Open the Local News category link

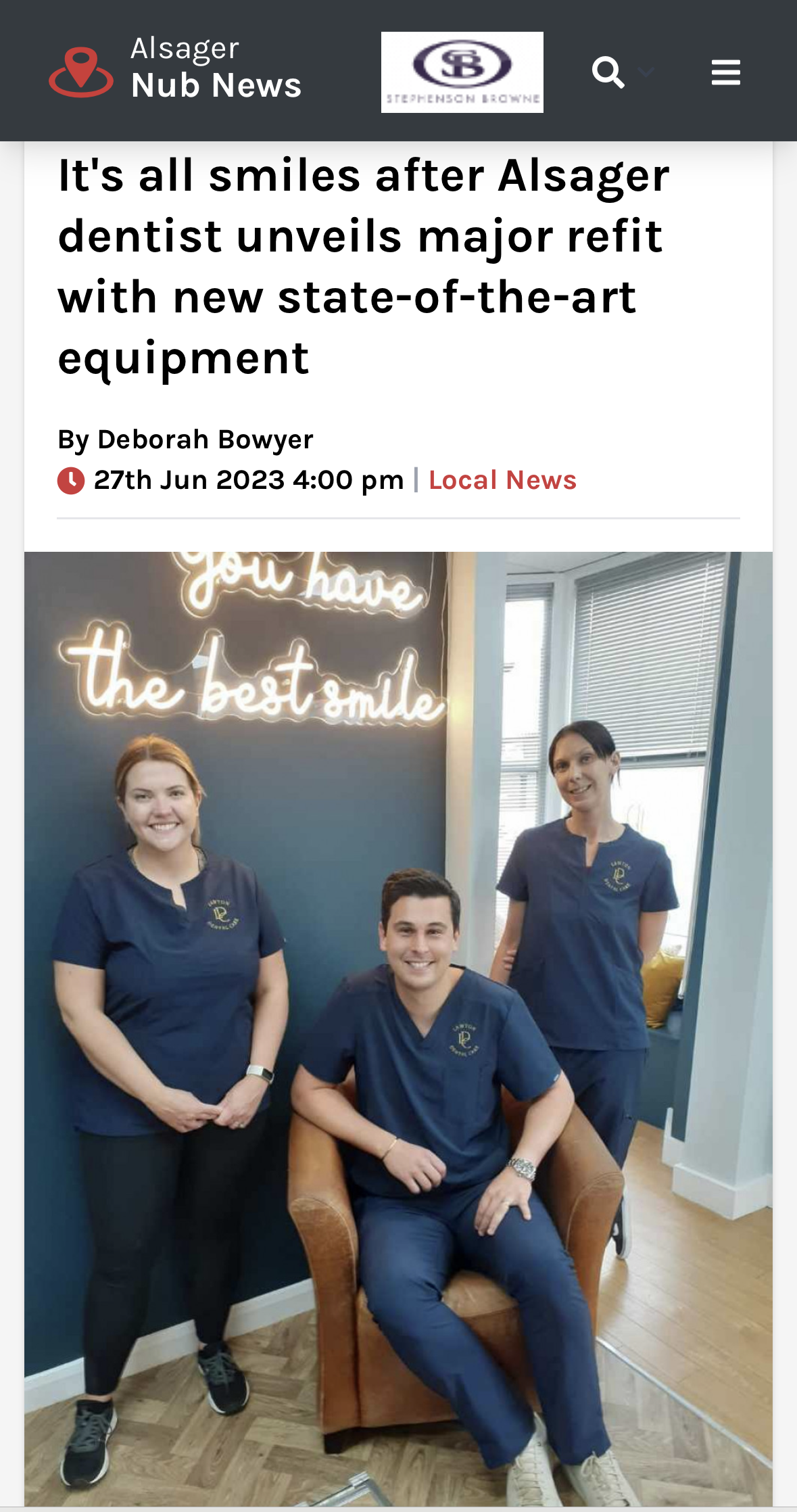(x=502, y=480)
